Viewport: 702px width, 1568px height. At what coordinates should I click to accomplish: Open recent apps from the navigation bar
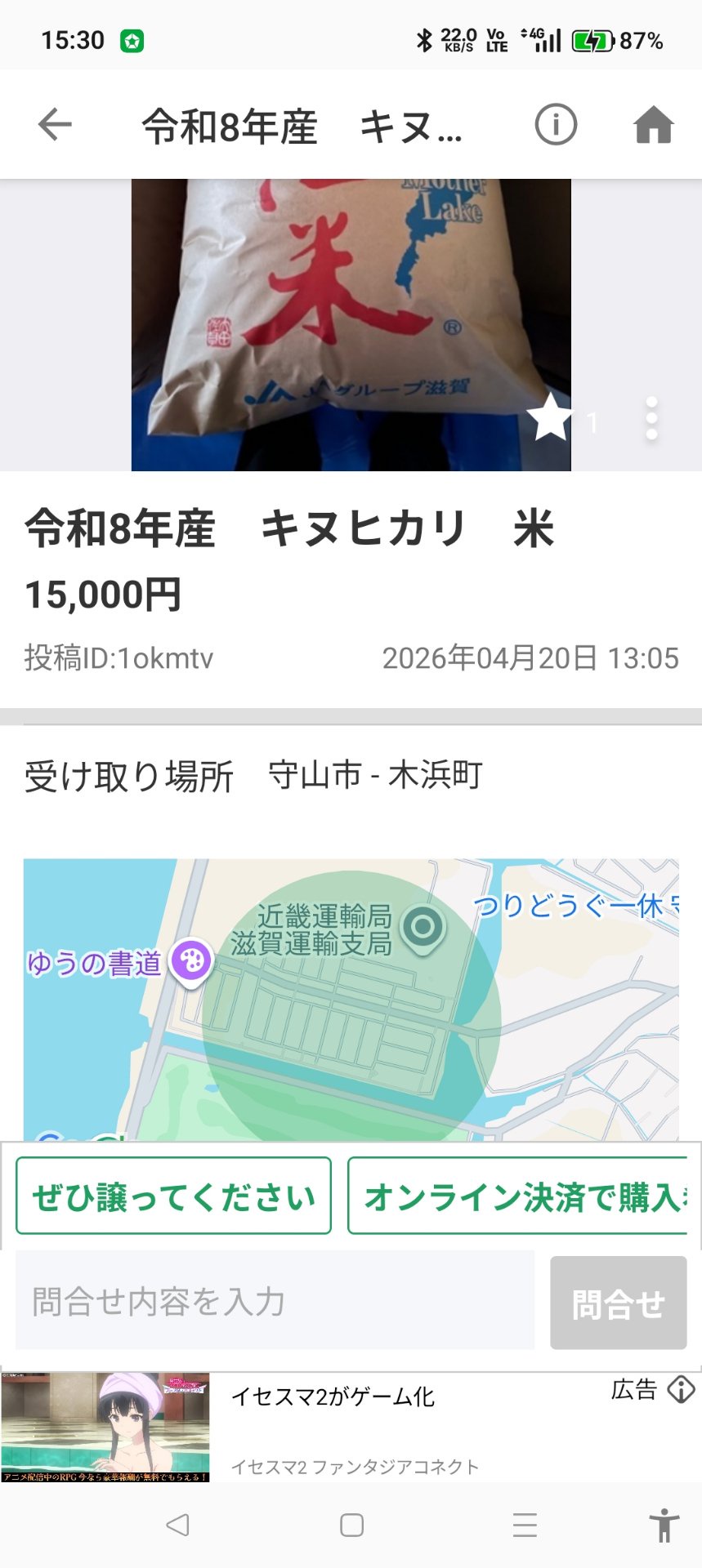pyautogui.click(x=525, y=1525)
